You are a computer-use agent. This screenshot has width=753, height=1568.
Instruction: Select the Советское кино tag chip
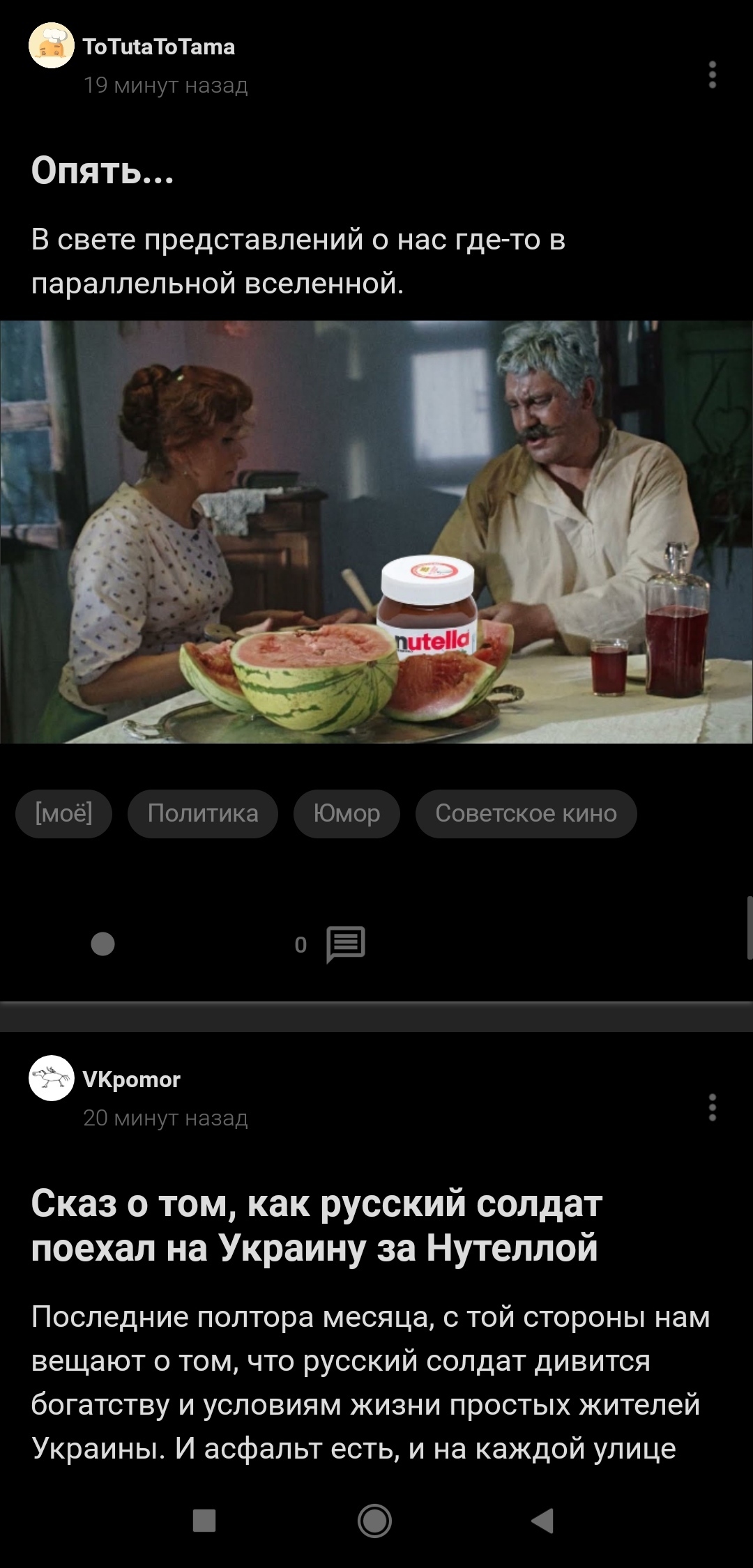(526, 813)
